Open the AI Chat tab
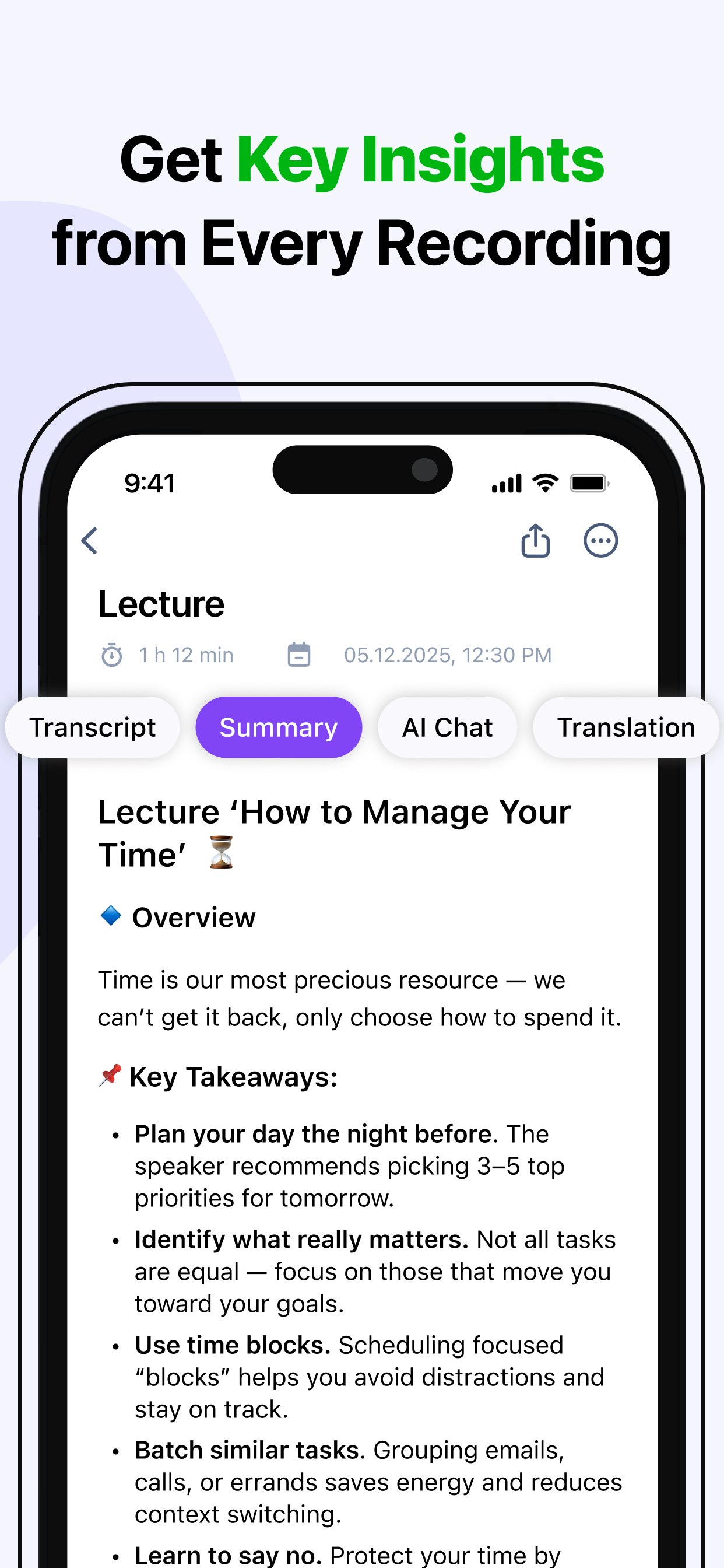 click(x=447, y=727)
